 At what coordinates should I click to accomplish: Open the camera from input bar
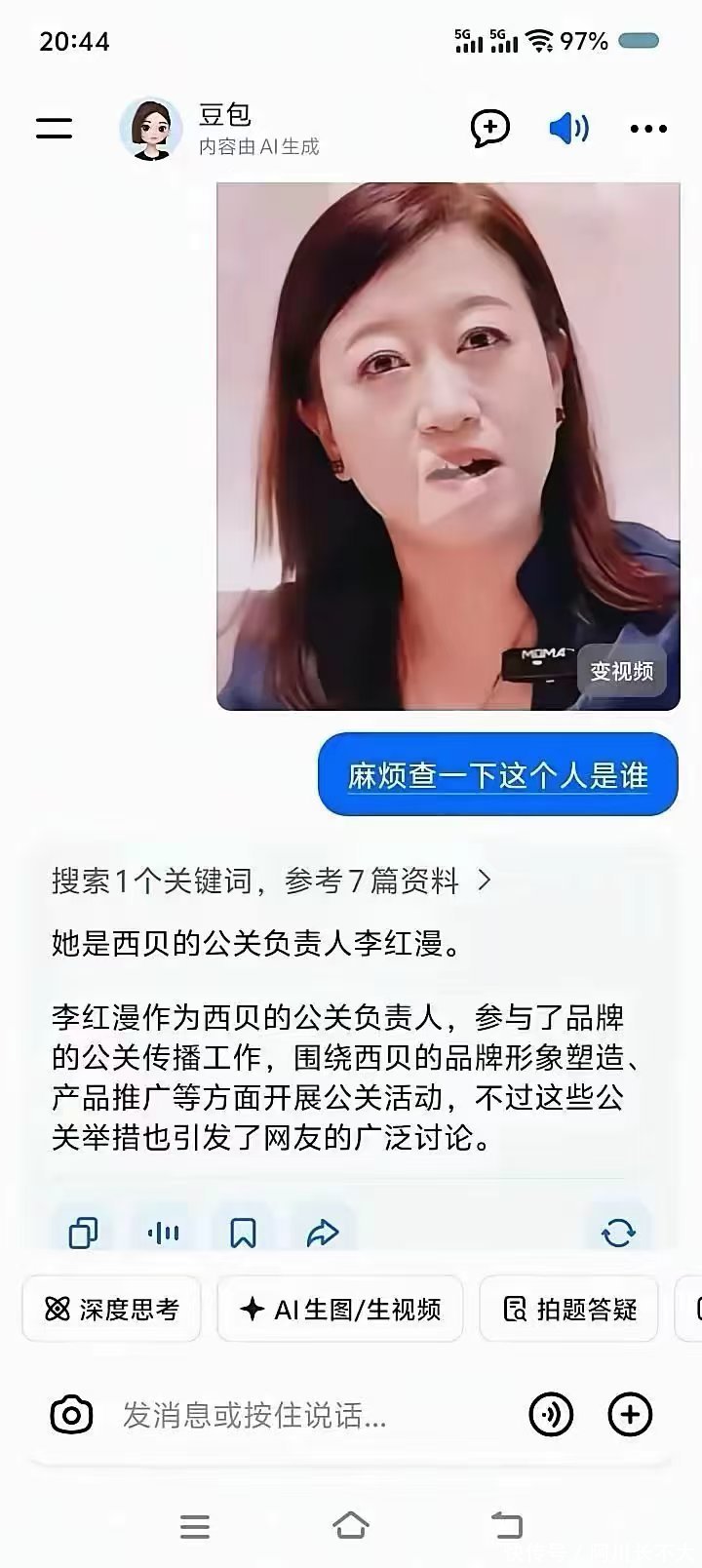[x=71, y=1415]
